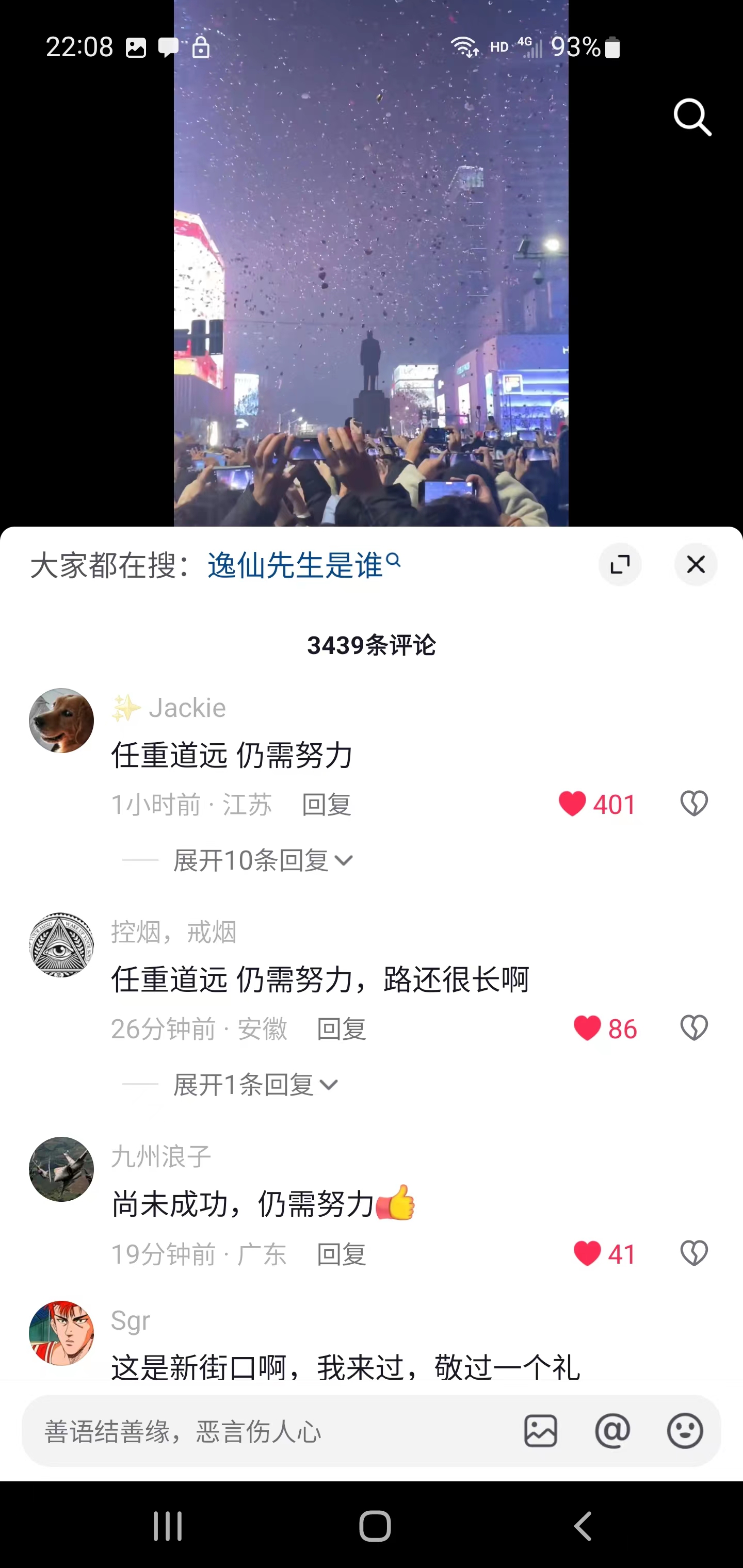Open Sgr's profile avatar
The width and height of the screenshot is (743, 1568).
click(61, 1333)
